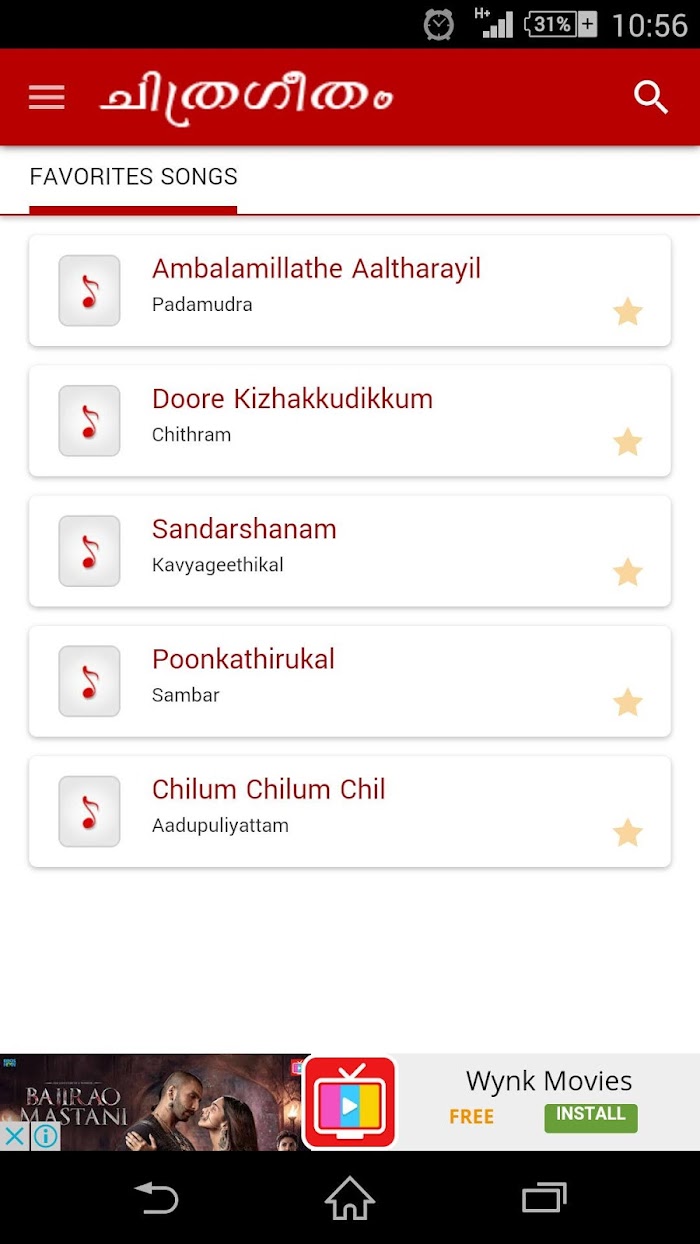Unfavorite Ambalamillathe Aaltharayil using its star
Image resolution: width=700 pixels, height=1244 pixels.
click(628, 312)
